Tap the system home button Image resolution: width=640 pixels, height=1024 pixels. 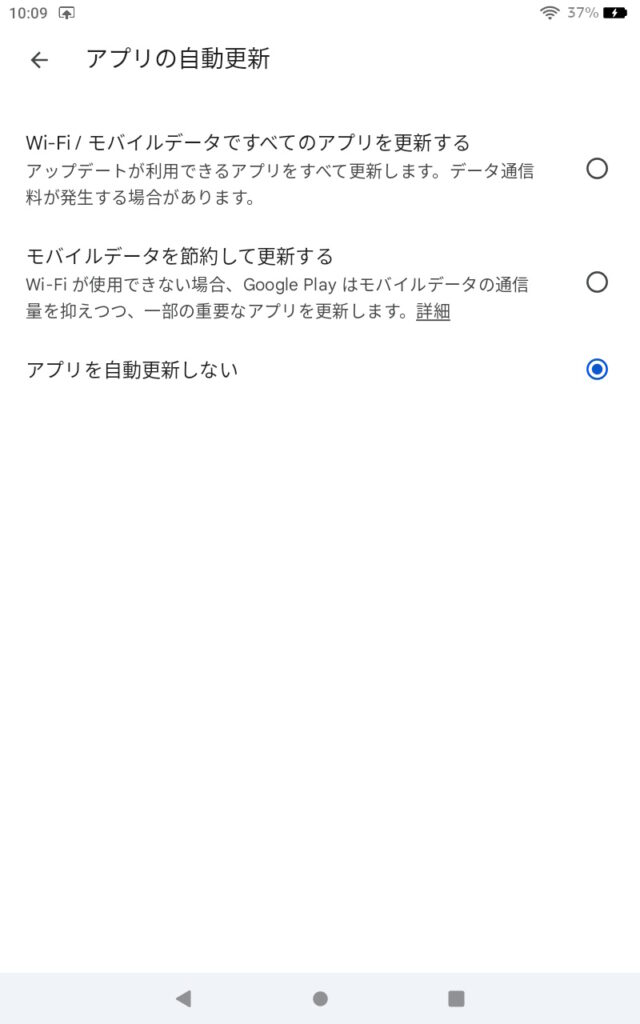coord(320,999)
